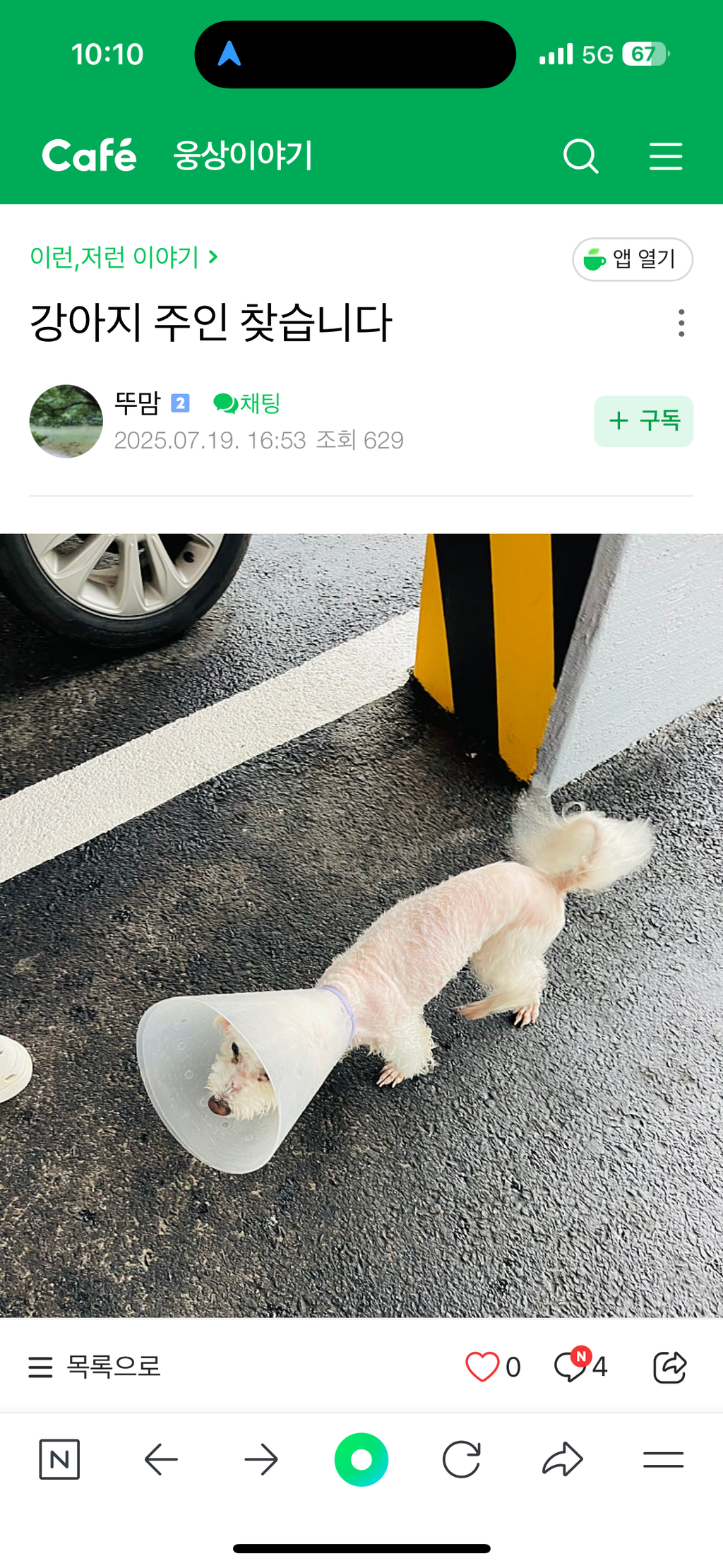View 뚜맘's profile picture
The image size is (723, 1568).
pos(66,421)
